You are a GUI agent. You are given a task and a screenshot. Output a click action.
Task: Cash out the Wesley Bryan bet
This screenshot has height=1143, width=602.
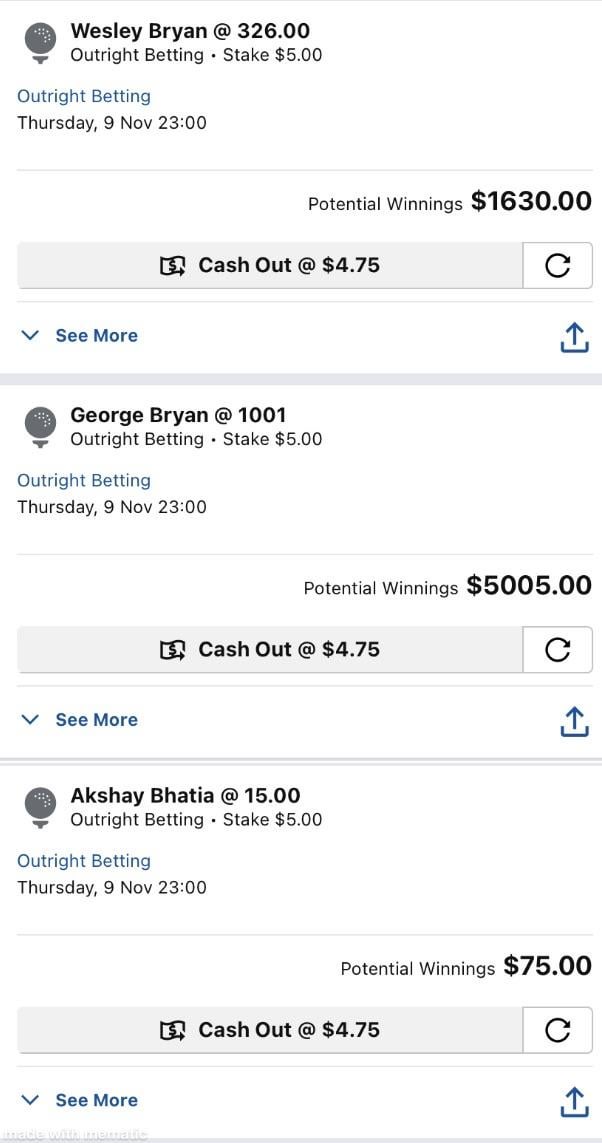(x=270, y=265)
